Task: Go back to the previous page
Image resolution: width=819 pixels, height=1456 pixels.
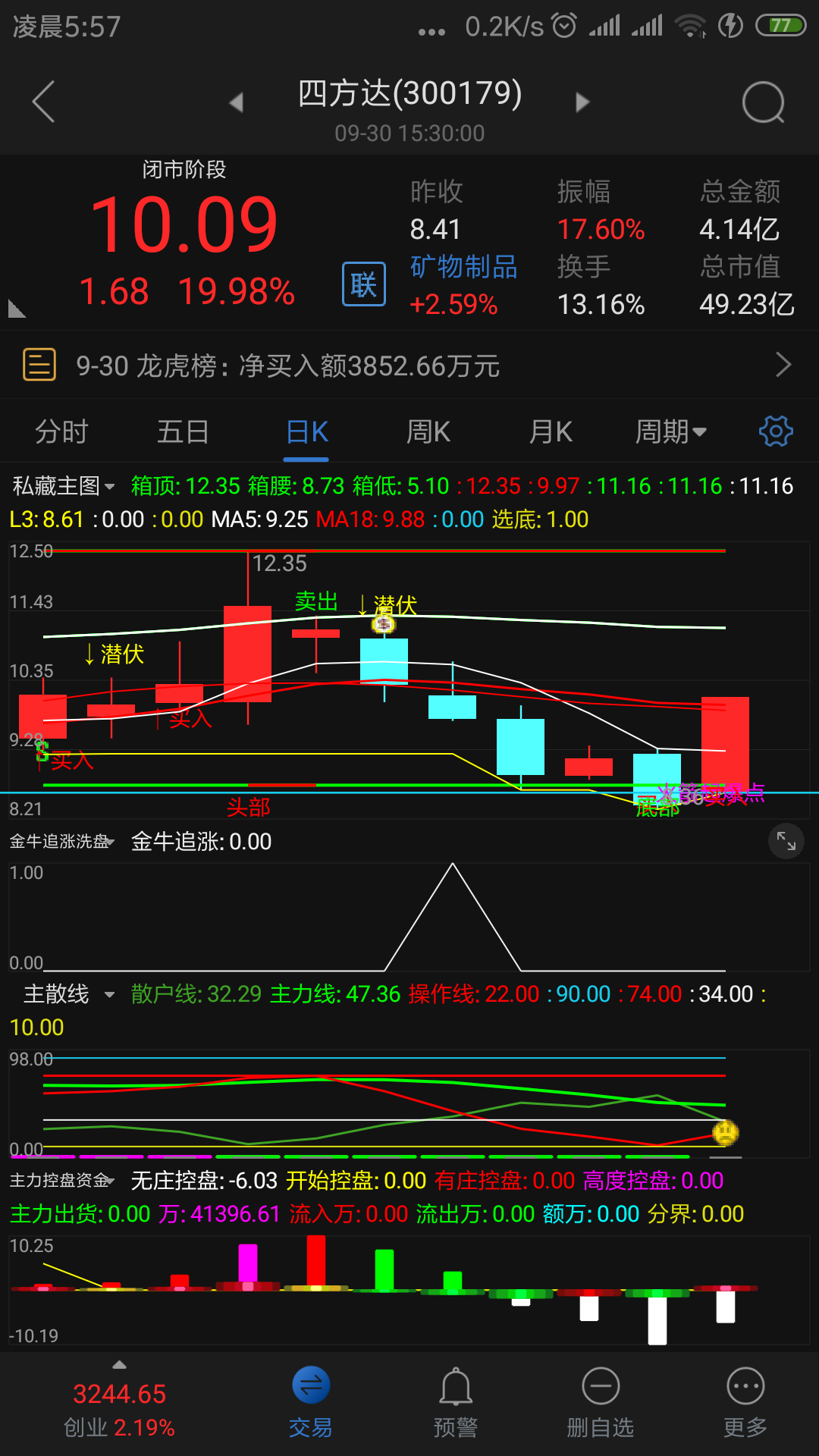Action: (x=44, y=102)
